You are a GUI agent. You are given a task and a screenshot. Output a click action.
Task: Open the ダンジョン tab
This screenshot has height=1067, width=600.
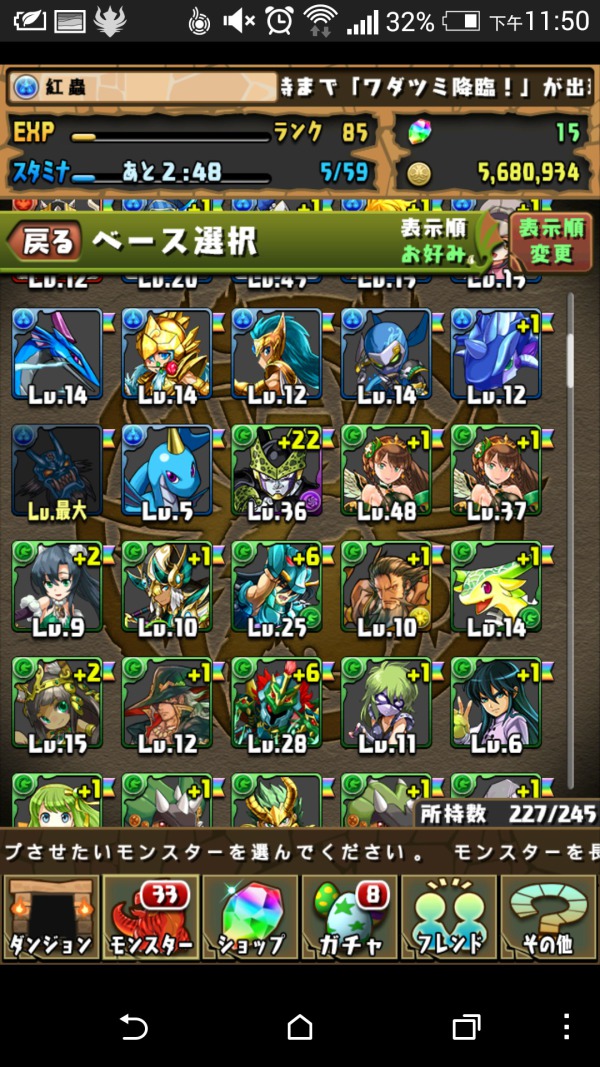point(51,917)
